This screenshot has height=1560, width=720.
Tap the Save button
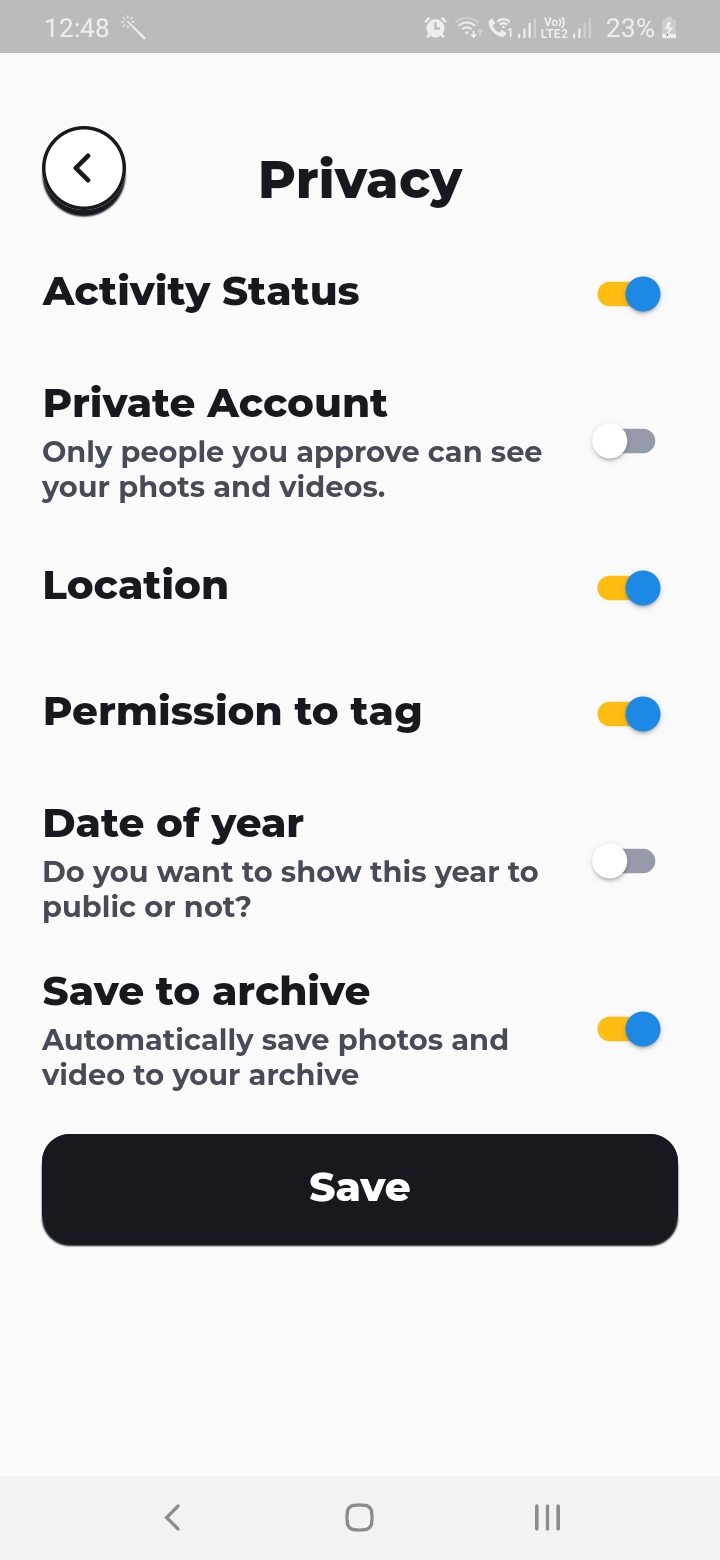pyautogui.click(x=360, y=1189)
